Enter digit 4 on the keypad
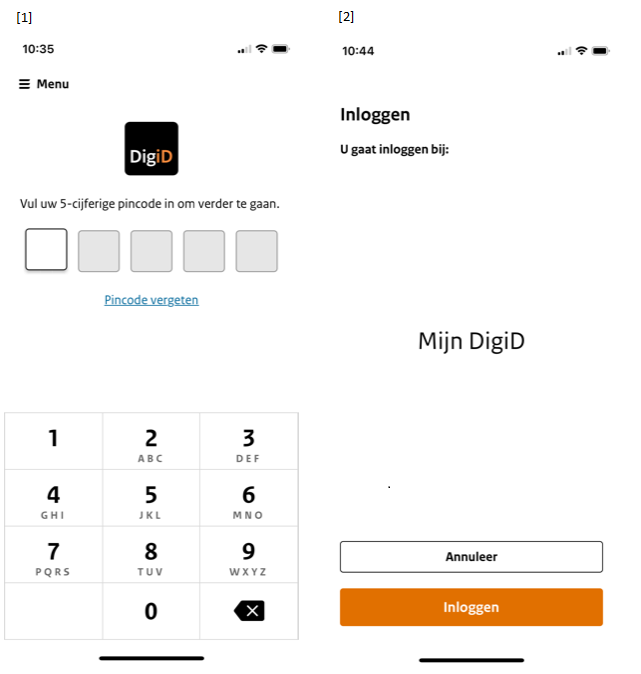Screen dimensions: 641x674 coord(53,499)
